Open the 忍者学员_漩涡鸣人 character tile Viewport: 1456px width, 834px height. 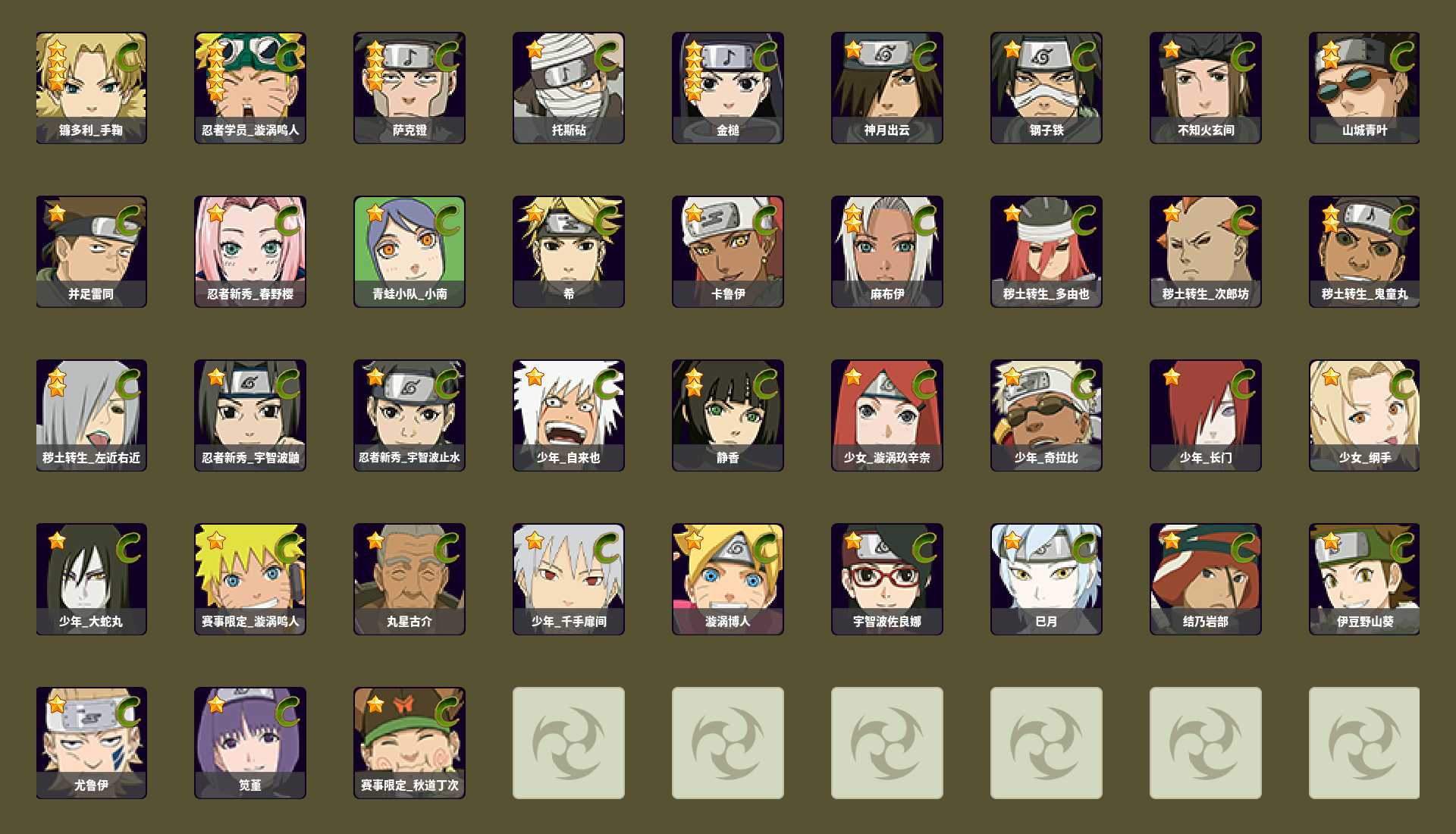pyautogui.click(x=250, y=87)
